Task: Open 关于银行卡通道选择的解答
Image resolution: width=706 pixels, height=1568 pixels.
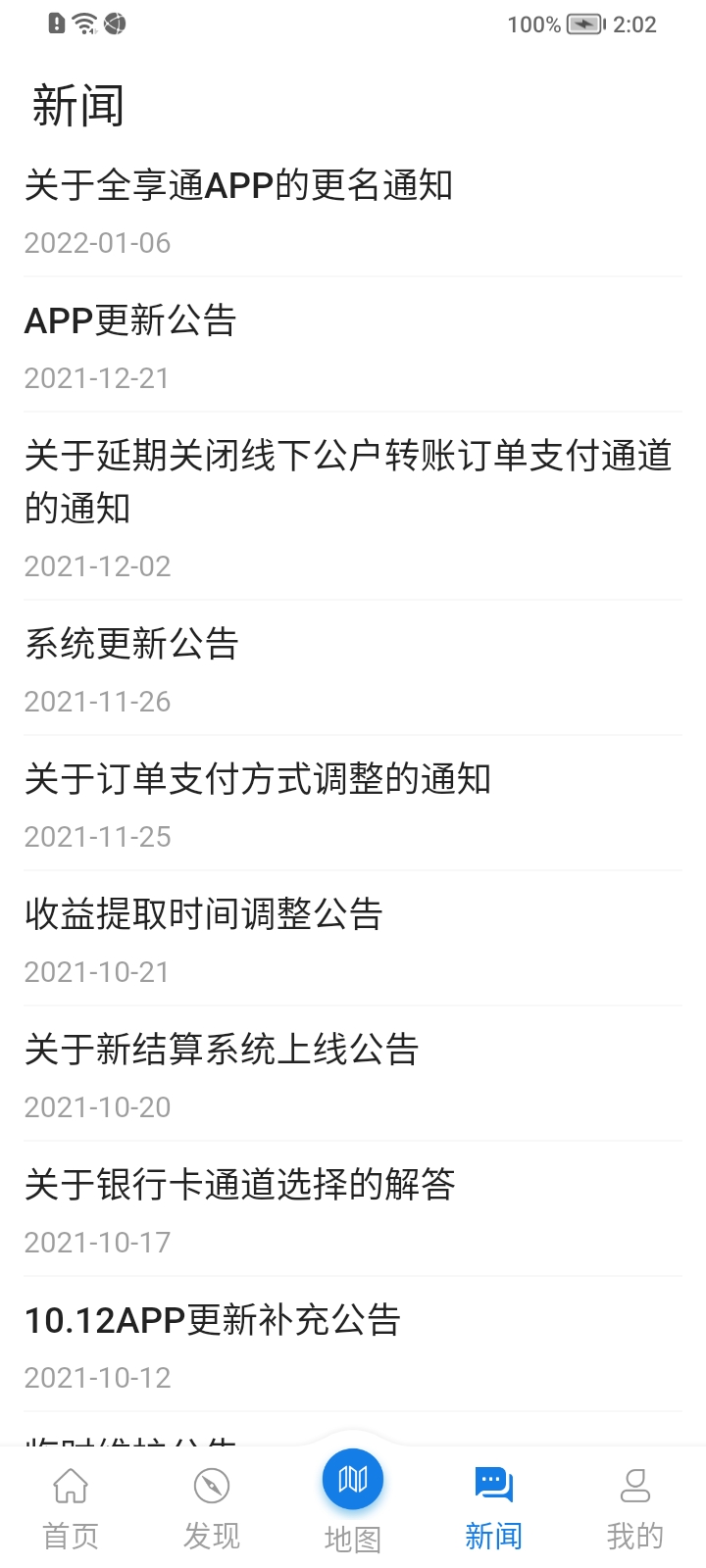Action: (x=241, y=1186)
